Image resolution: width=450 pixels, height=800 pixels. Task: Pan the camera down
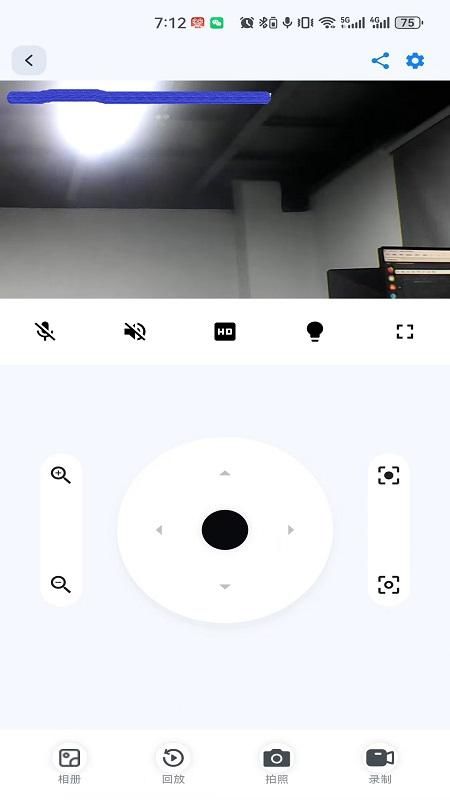[225, 587]
